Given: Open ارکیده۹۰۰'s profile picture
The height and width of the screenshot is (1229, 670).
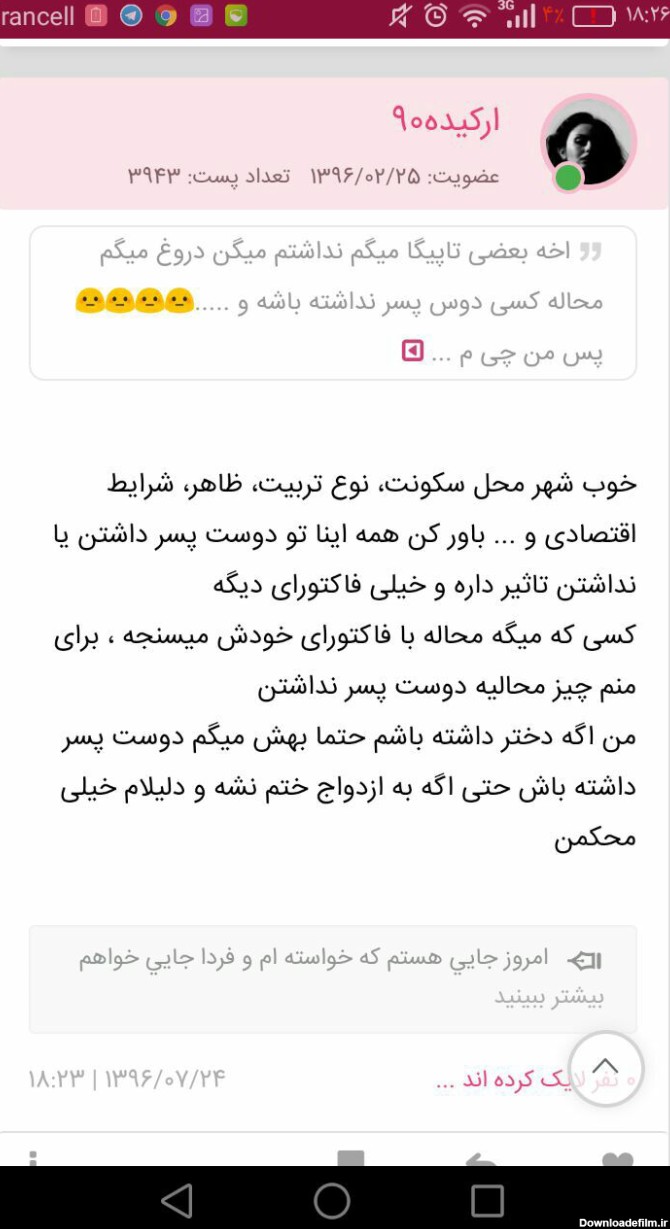Looking at the screenshot, I should point(588,141).
